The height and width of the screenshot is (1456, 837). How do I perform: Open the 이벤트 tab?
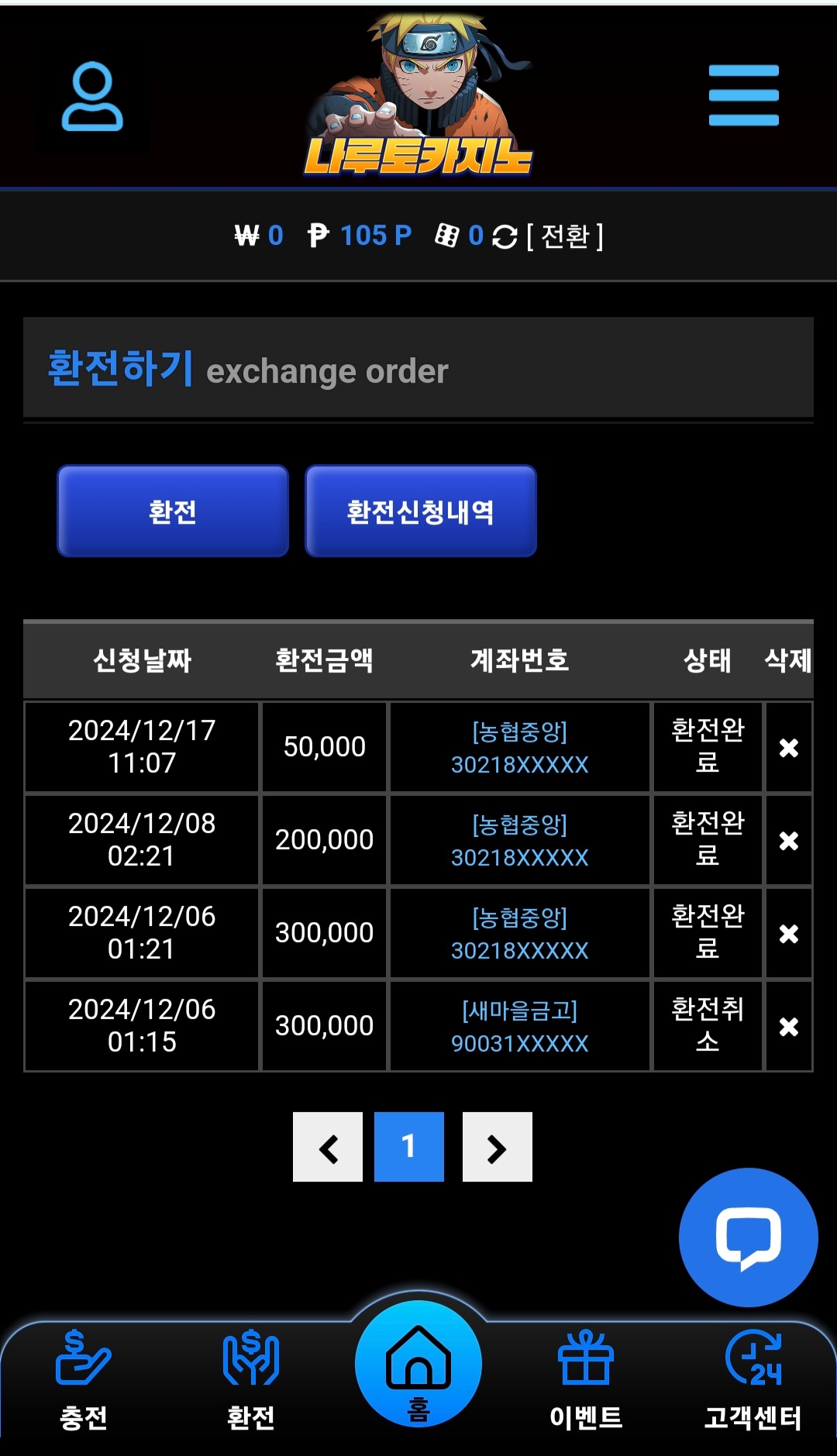[x=586, y=1379]
